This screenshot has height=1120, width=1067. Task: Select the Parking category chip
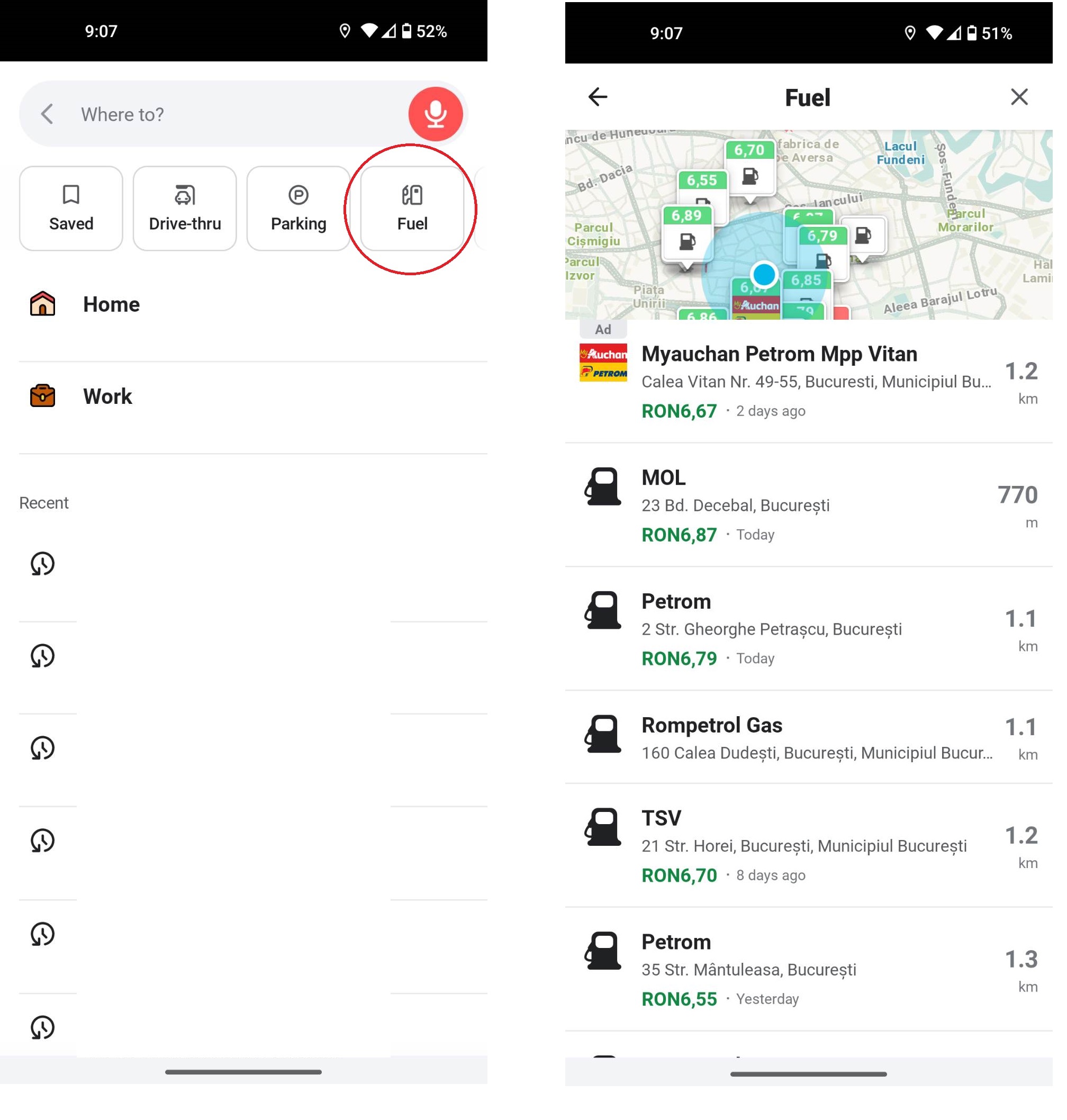click(298, 208)
